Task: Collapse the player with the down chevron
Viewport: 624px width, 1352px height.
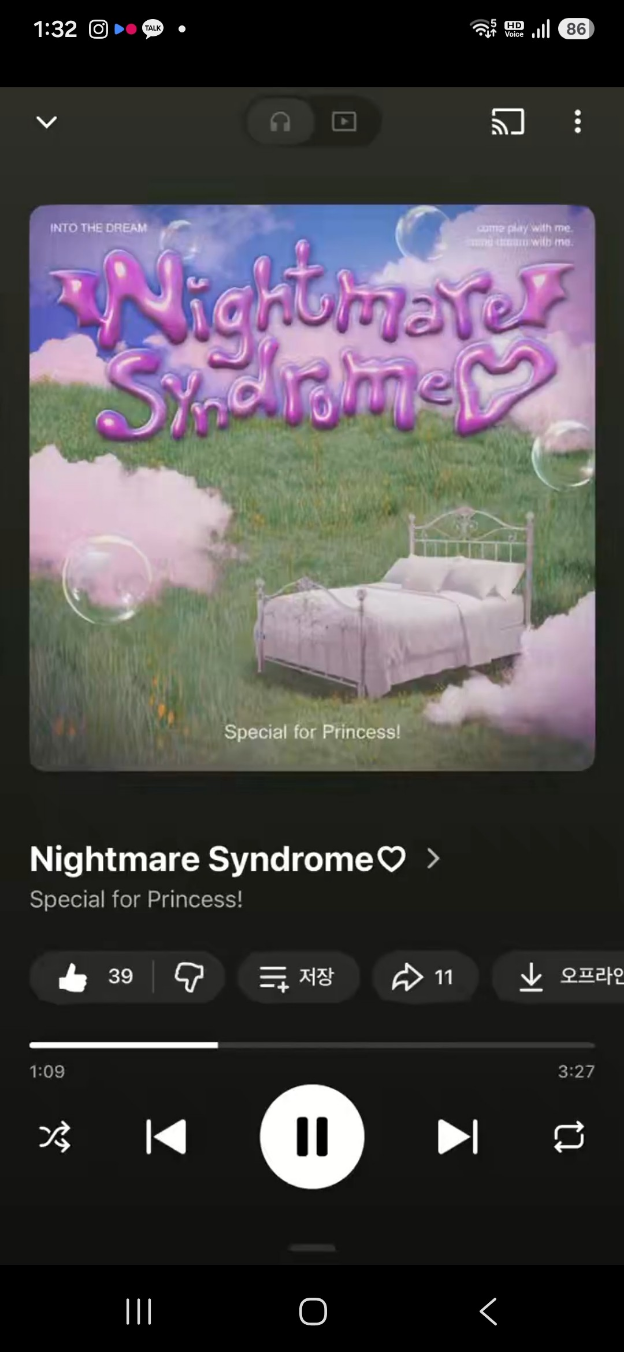Action: click(47, 122)
